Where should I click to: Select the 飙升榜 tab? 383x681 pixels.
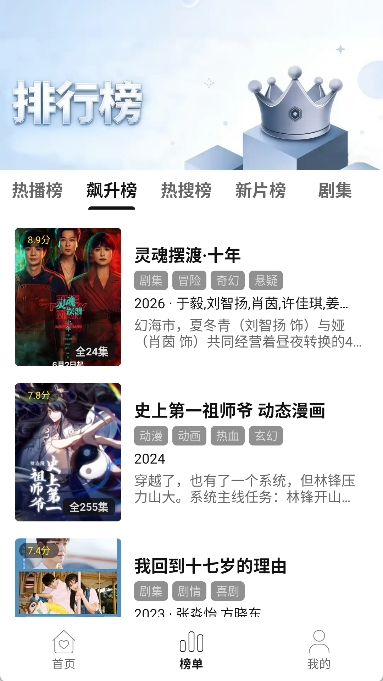pos(112,190)
